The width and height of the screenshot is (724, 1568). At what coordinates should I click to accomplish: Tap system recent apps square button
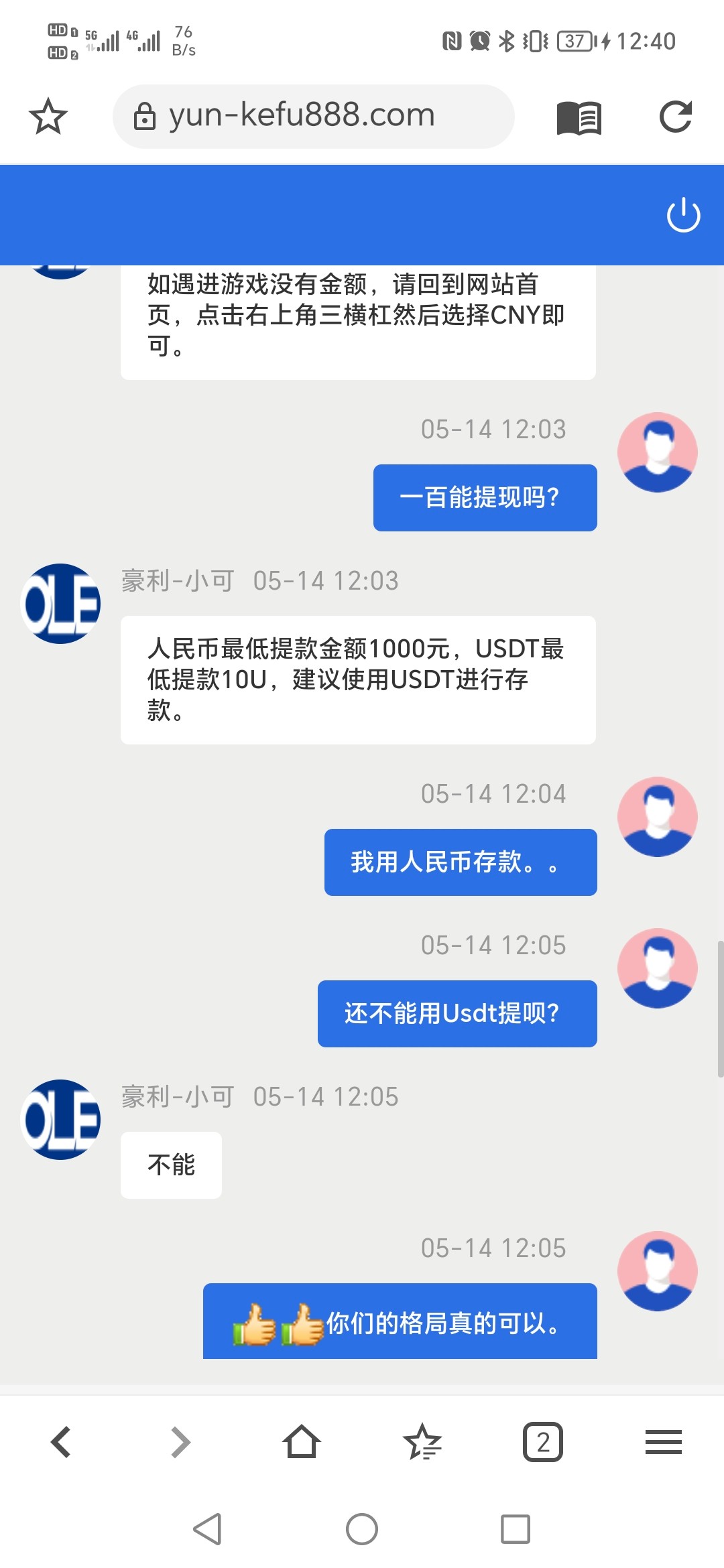tap(516, 1529)
